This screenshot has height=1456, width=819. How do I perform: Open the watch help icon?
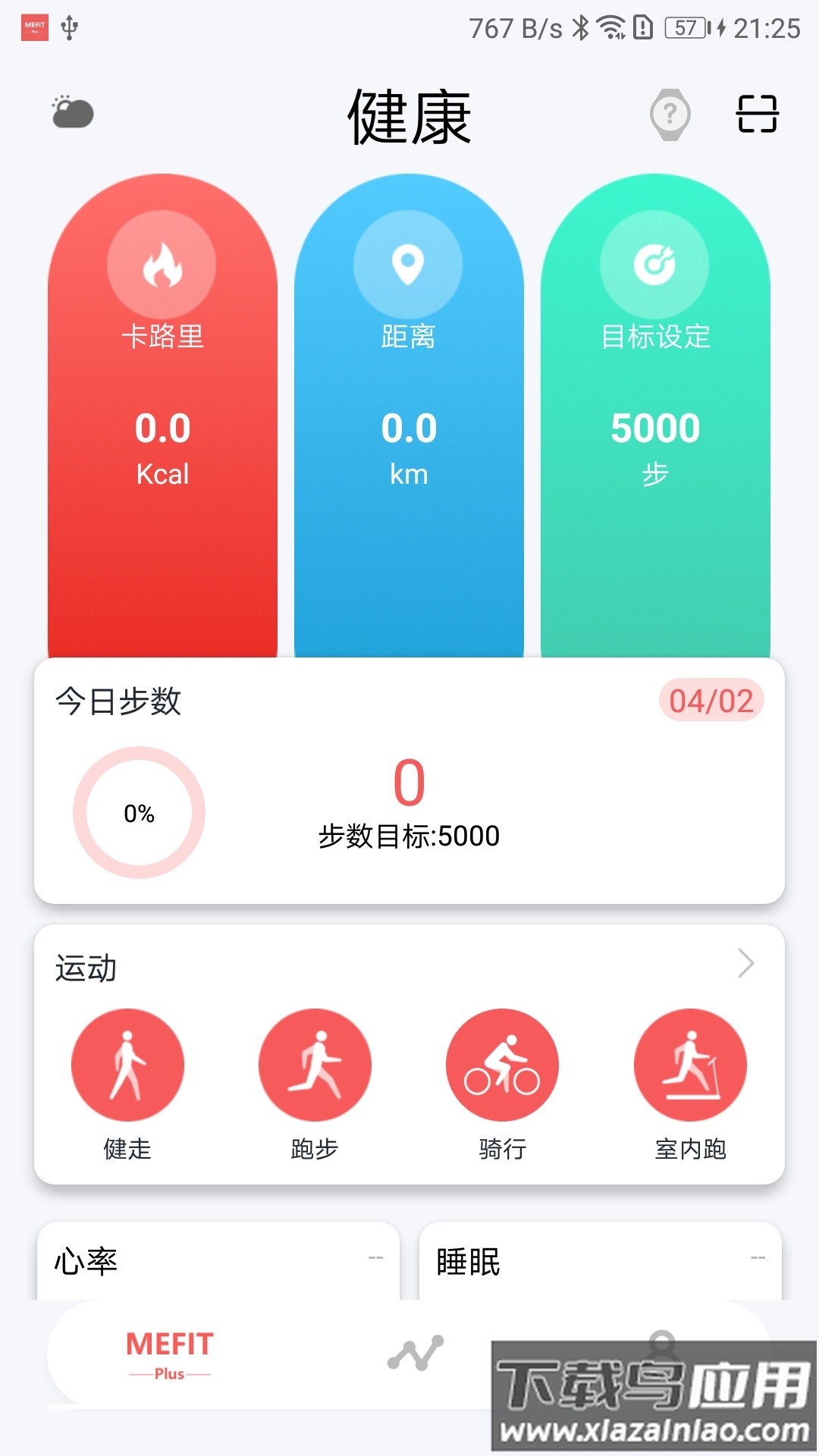670,115
